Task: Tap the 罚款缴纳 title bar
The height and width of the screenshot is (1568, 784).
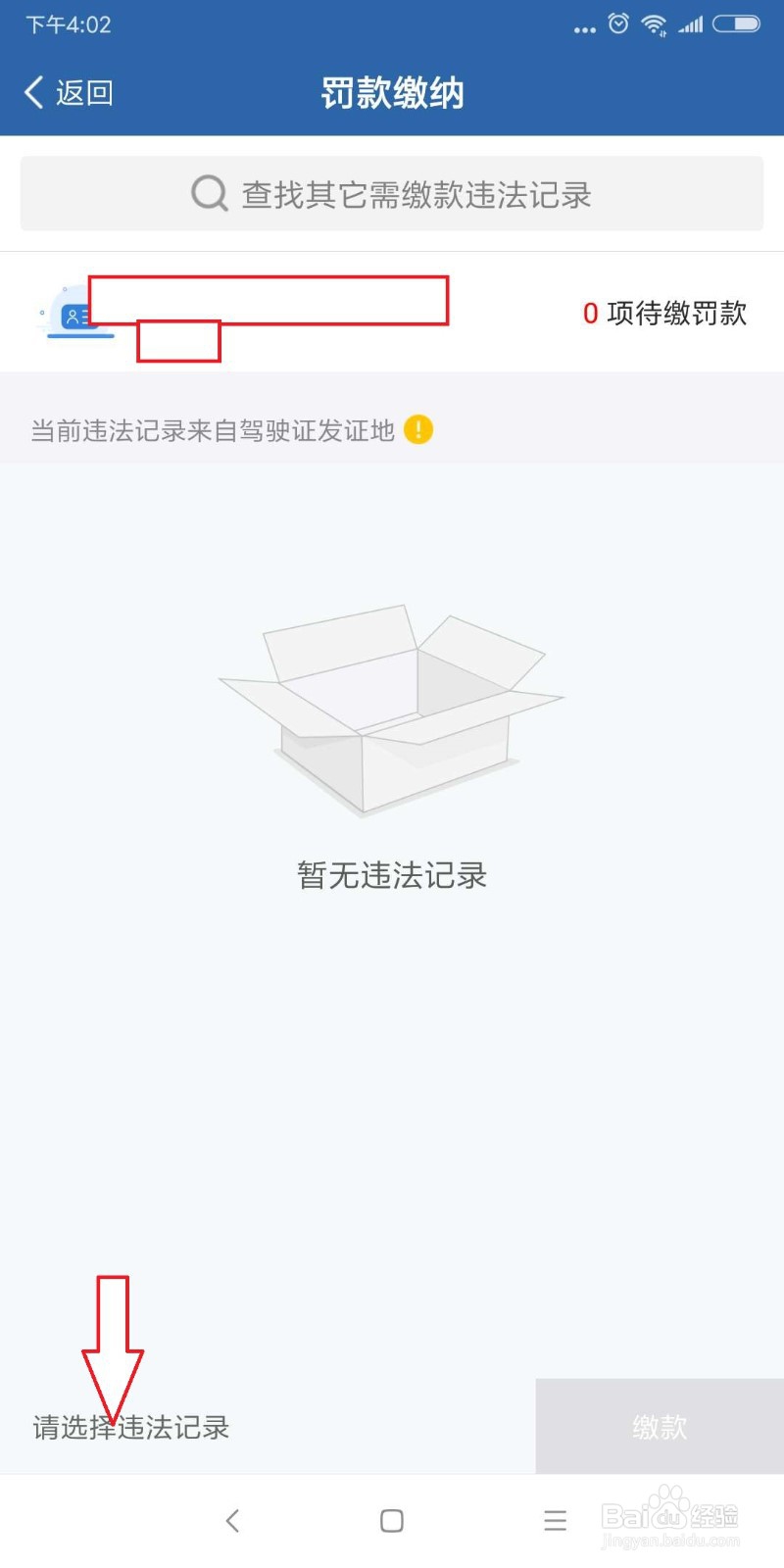Action: coord(391,93)
